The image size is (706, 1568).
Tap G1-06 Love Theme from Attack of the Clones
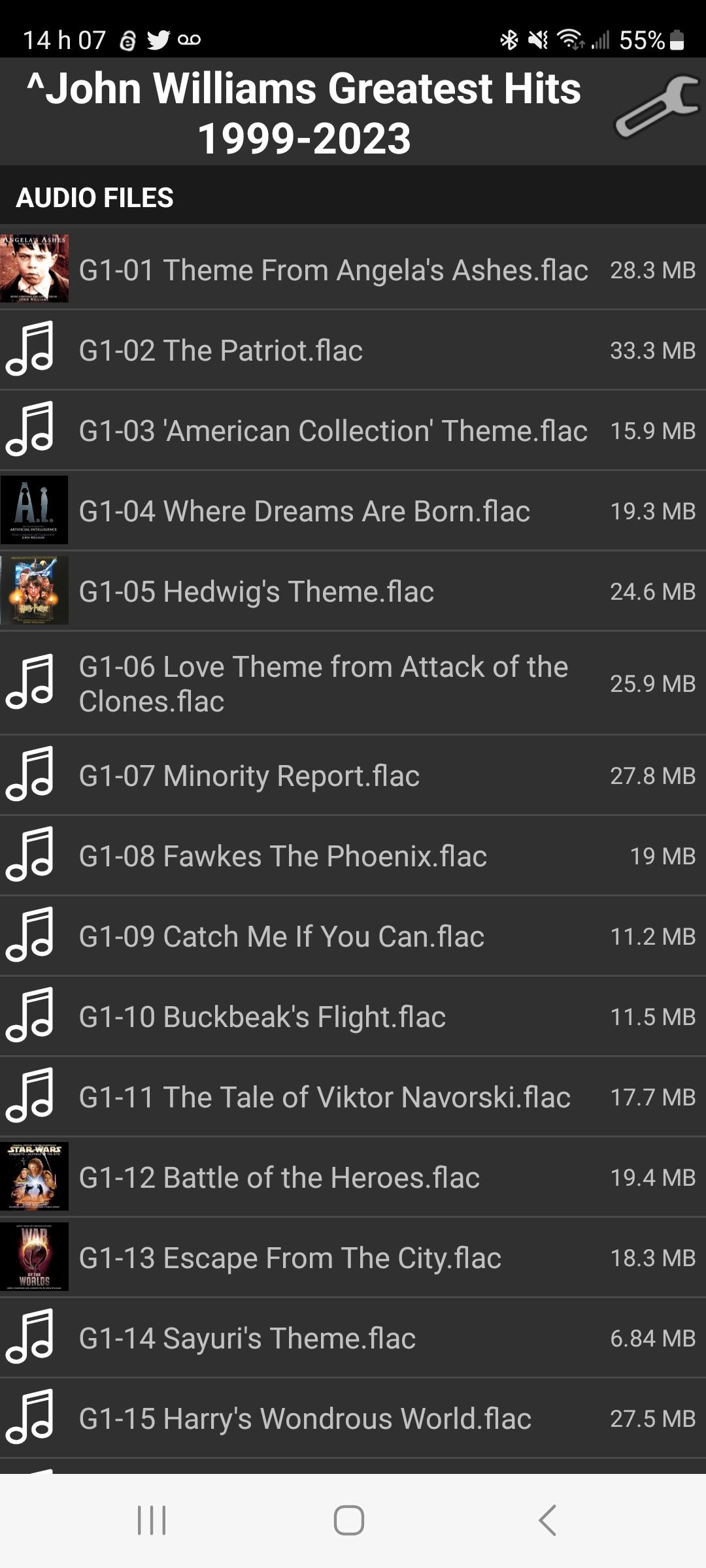coord(353,683)
